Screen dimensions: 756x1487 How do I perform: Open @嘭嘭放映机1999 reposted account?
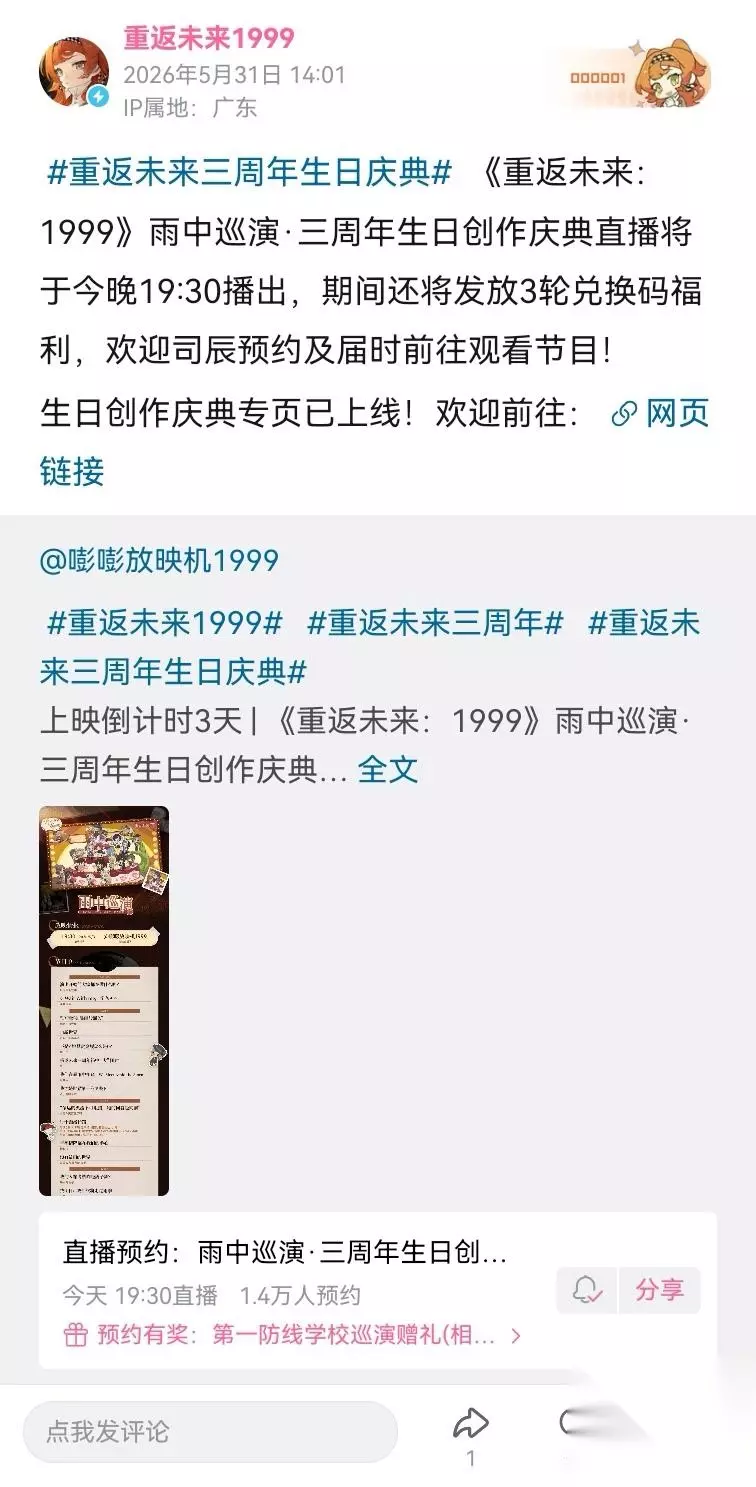tap(159, 560)
